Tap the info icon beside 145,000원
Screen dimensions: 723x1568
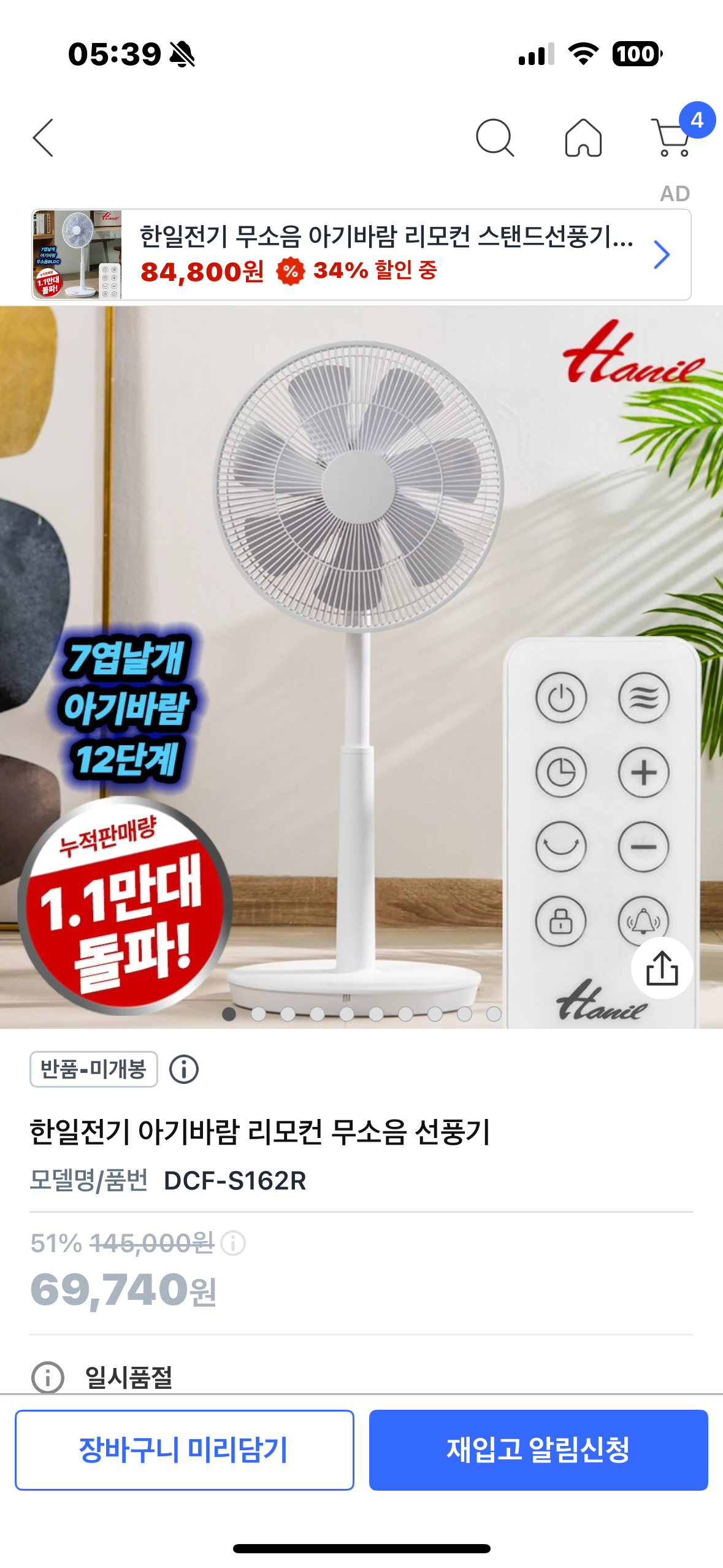pyautogui.click(x=233, y=1243)
